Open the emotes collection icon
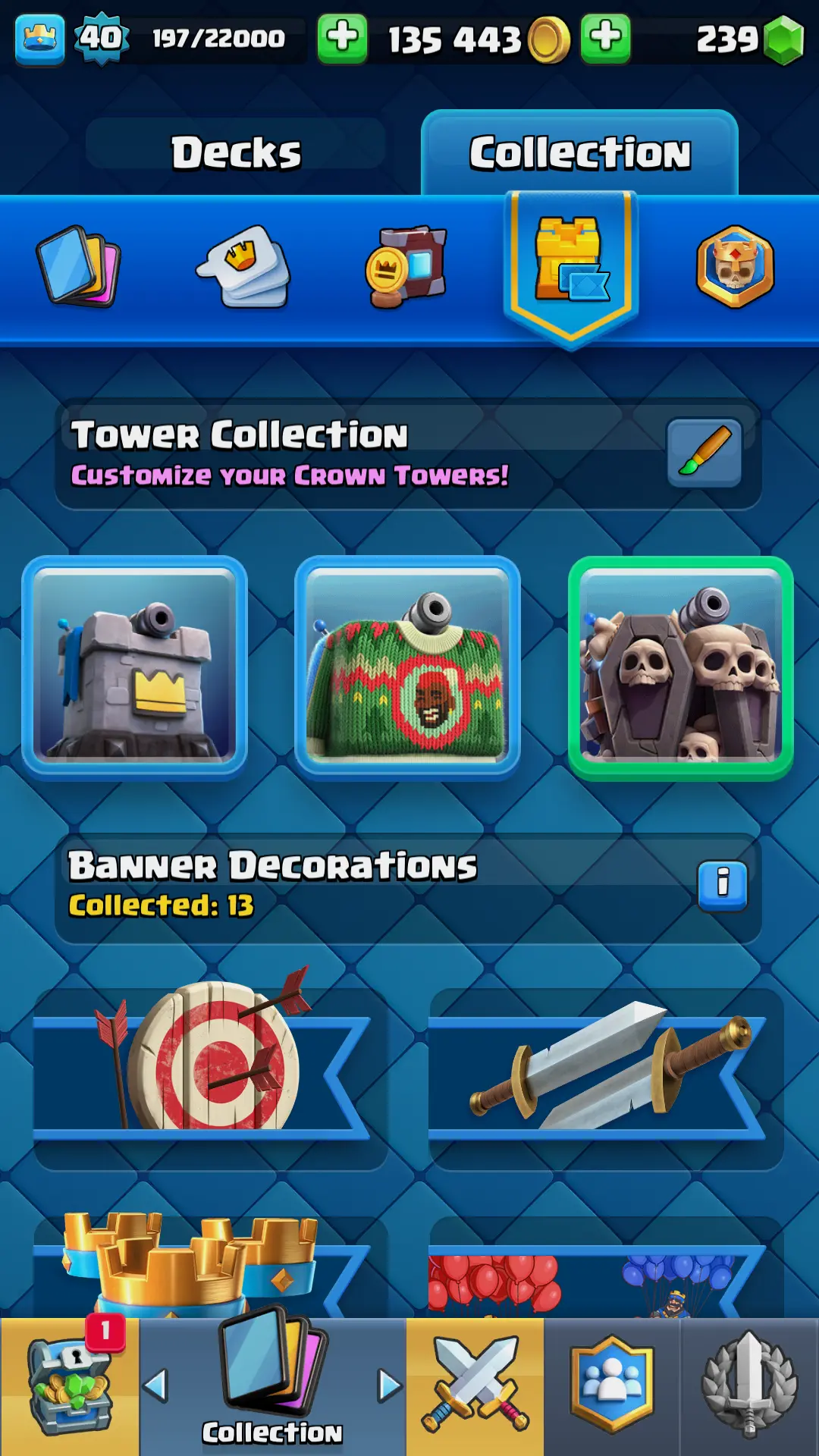 246,266
